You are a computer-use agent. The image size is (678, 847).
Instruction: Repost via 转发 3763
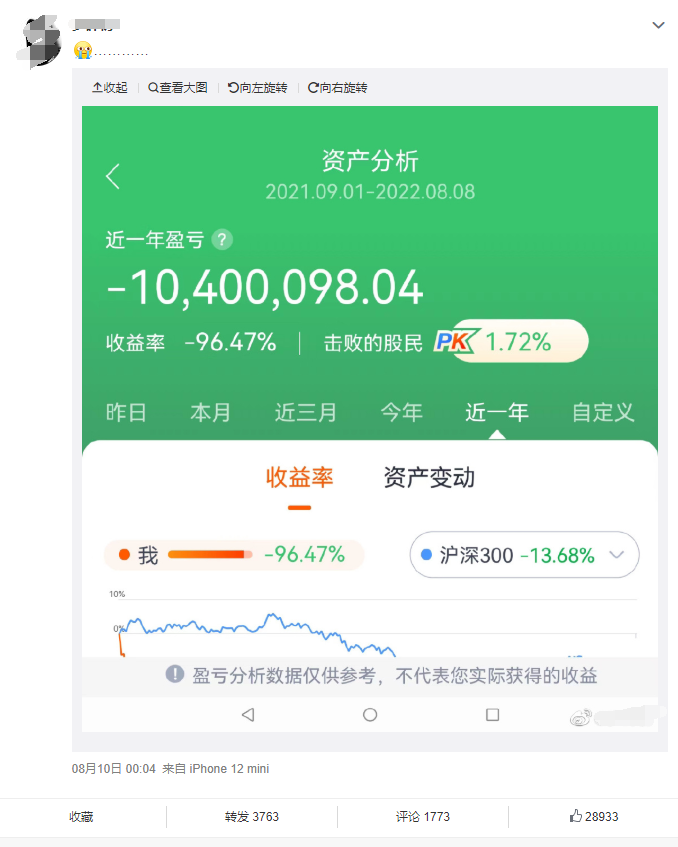[x=252, y=817]
